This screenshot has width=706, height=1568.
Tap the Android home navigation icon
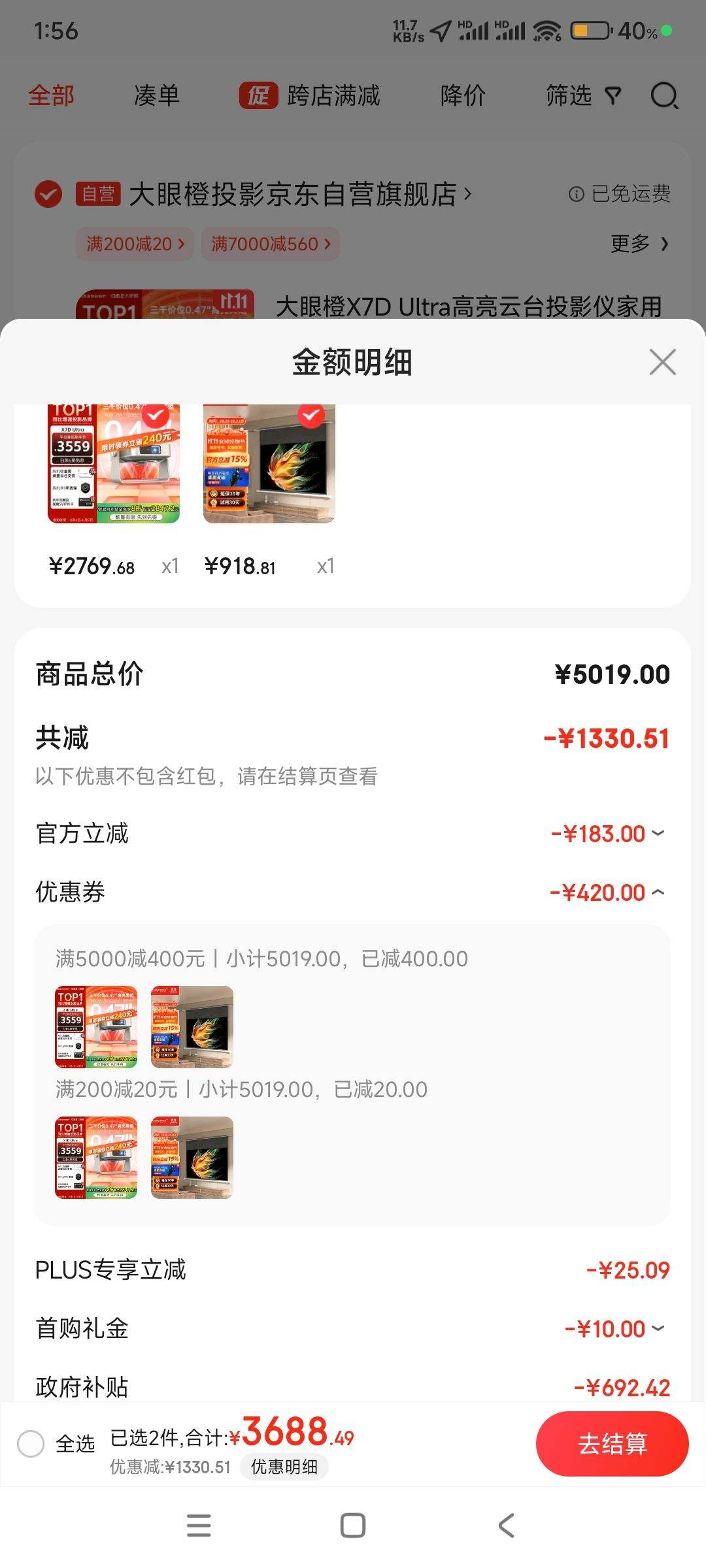click(353, 1525)
